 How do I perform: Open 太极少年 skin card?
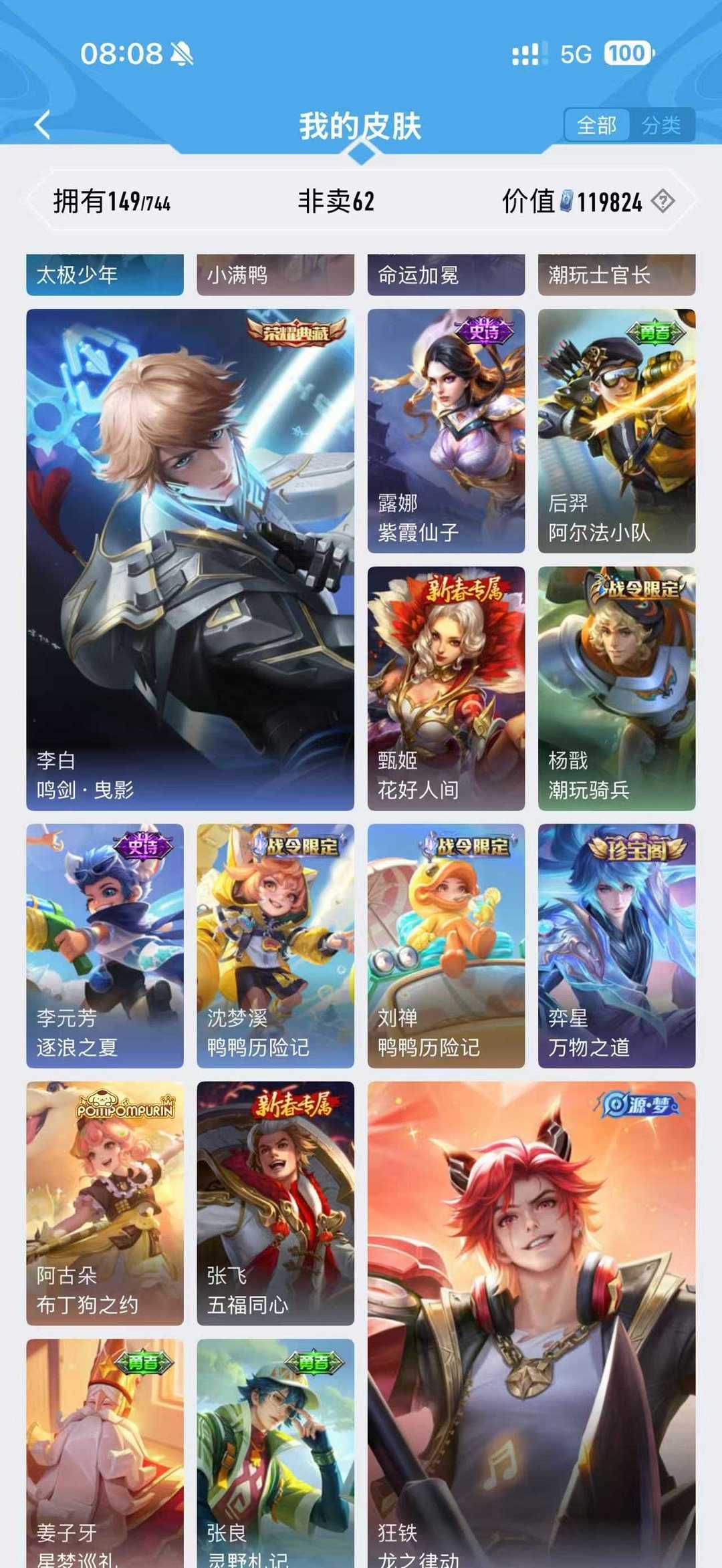click(105, 275)
